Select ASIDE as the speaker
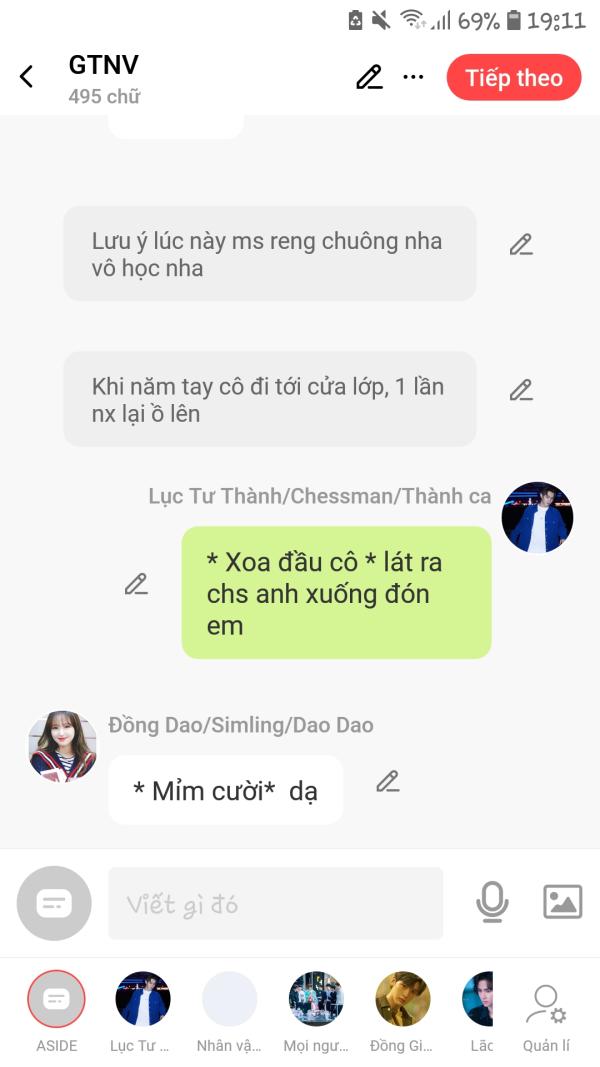This screenshot has height=1067, width=600. [x=56, y=999]
